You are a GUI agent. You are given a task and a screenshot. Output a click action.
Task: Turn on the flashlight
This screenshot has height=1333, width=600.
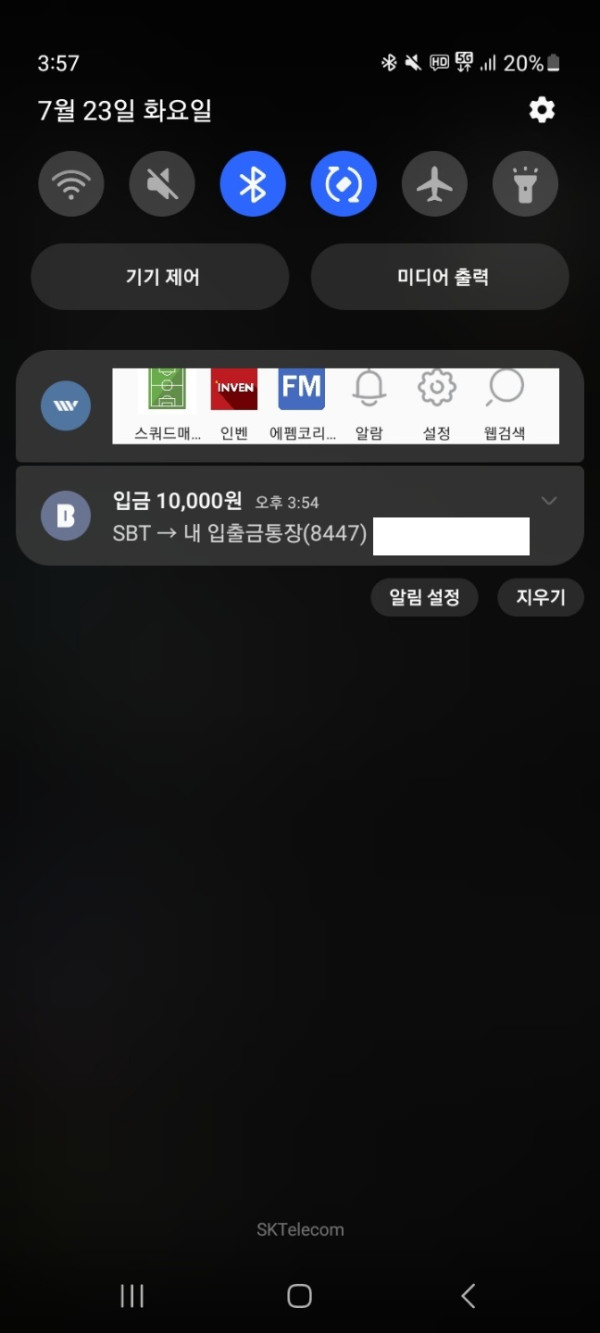point(525,184)
